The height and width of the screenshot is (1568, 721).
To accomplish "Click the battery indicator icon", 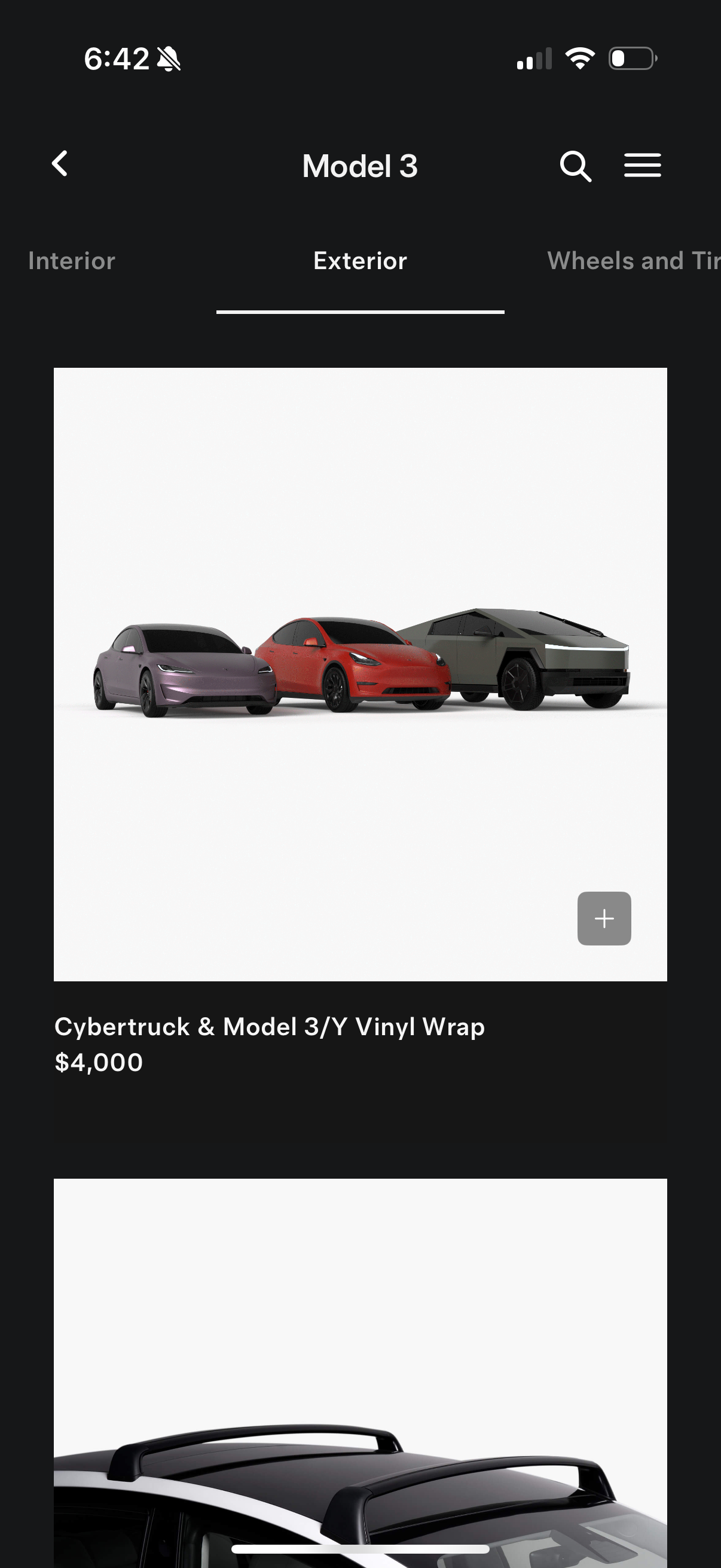I will [x=631, y=57].
